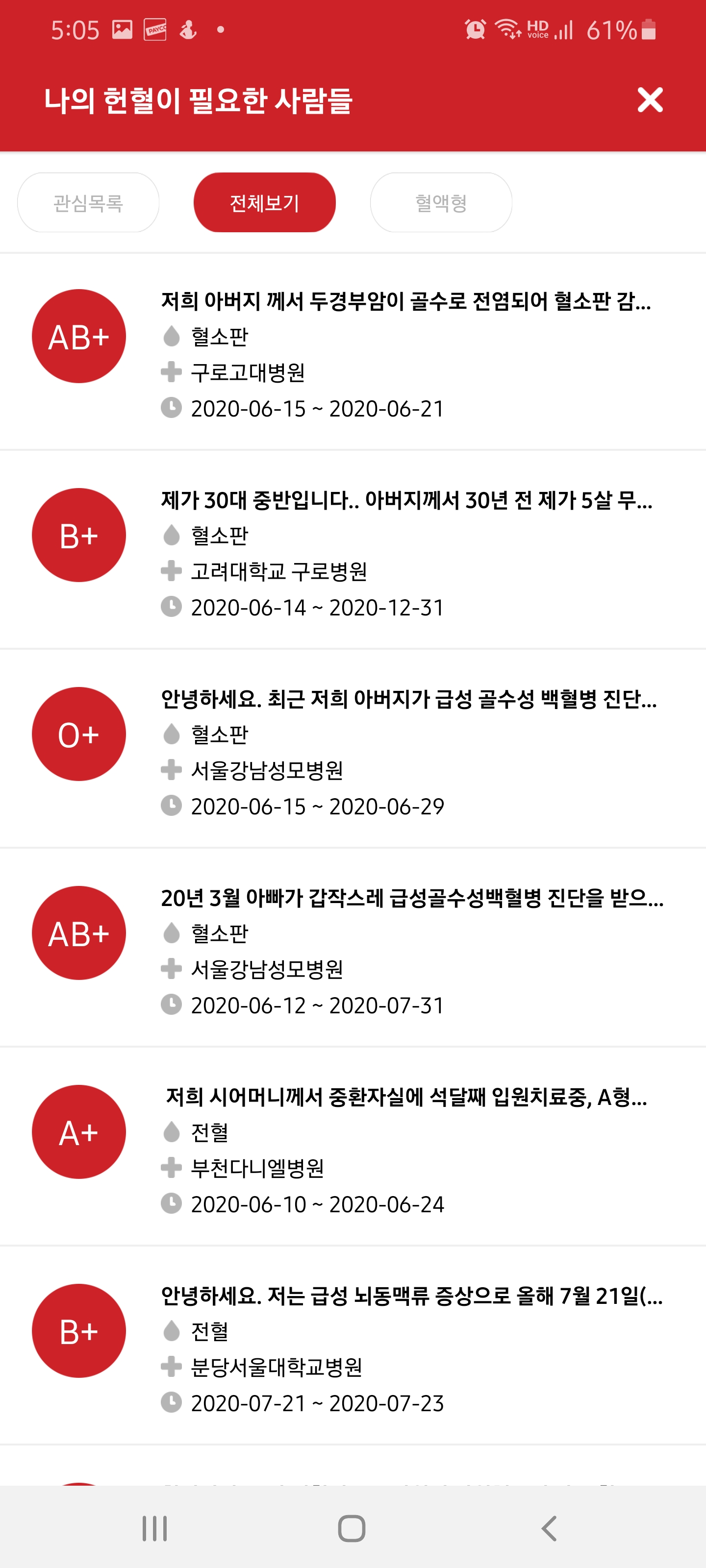Open the B+ request at 고려대학교 구로병원

(353, 551)
